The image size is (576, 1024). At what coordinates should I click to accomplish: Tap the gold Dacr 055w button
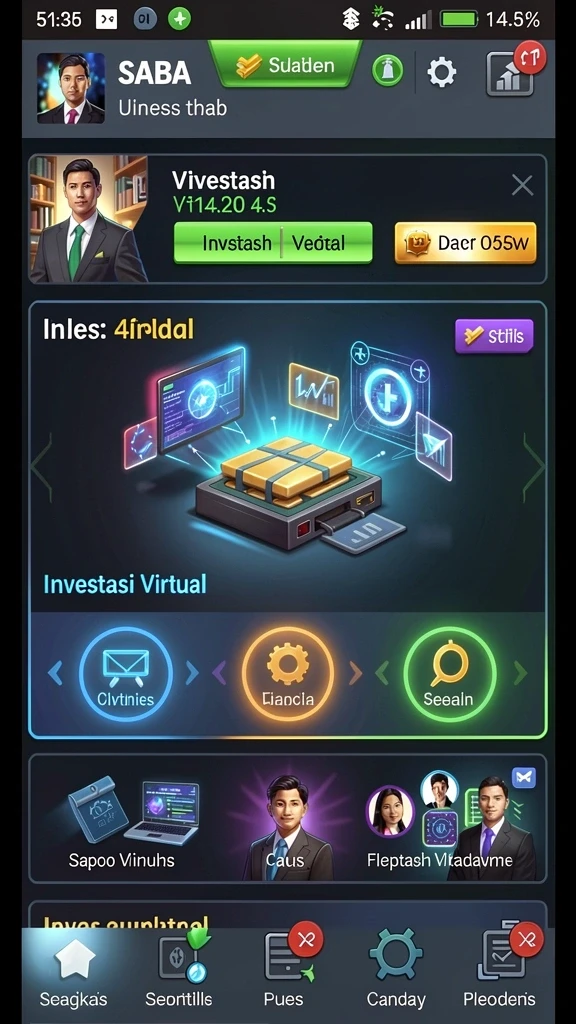[466, 243]
